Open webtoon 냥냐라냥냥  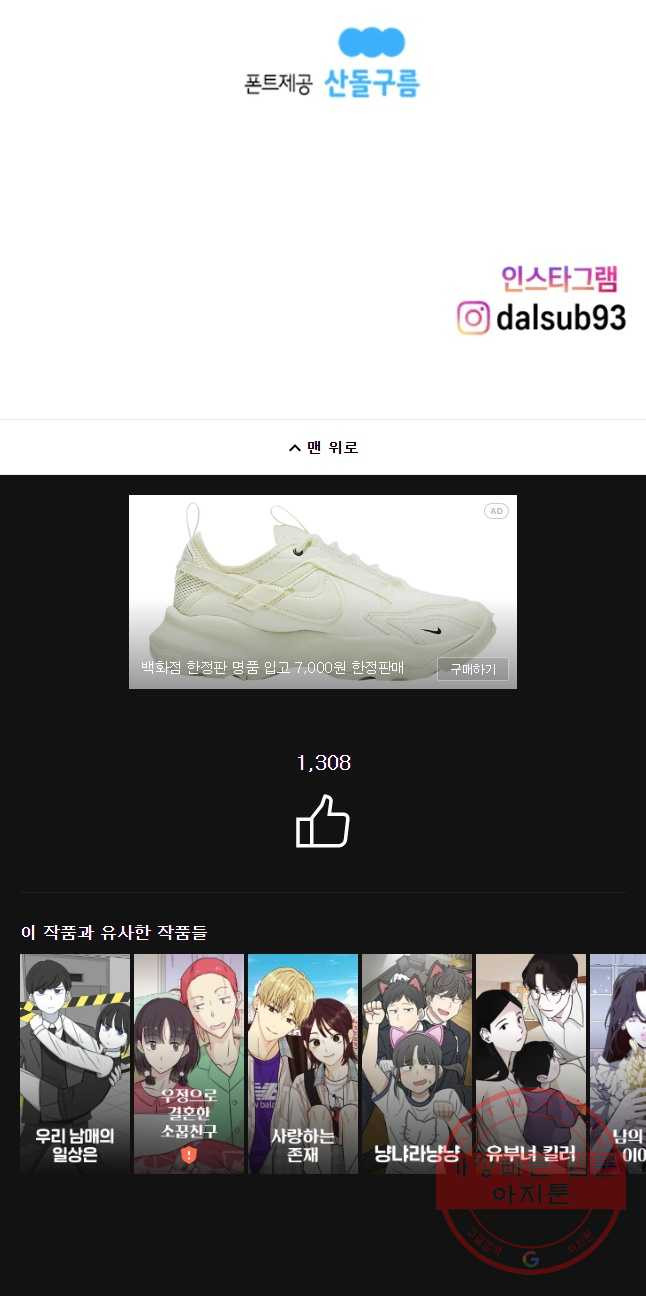pyautogui.click(x=417, y=1063)
